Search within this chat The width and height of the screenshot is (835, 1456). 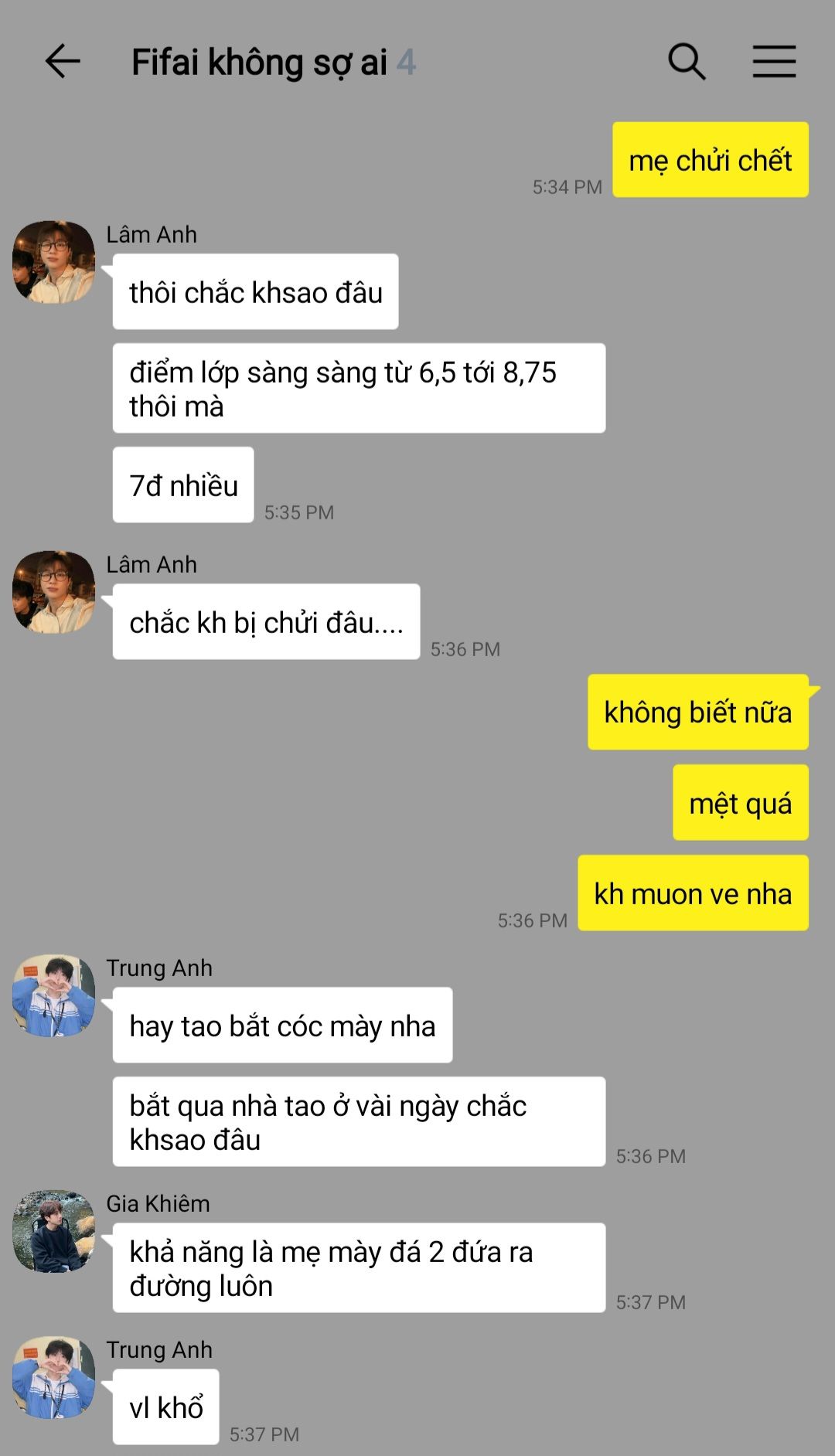[687, 62]
